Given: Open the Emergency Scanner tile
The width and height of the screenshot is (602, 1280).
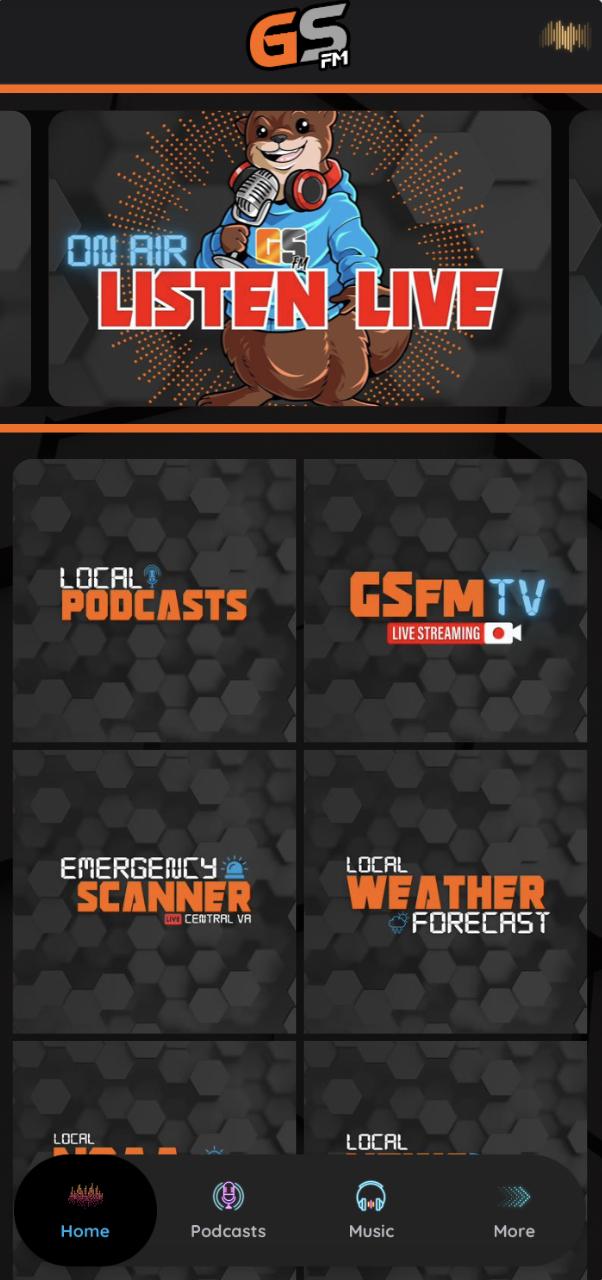Looking at the screenshot, I should 154,892.
